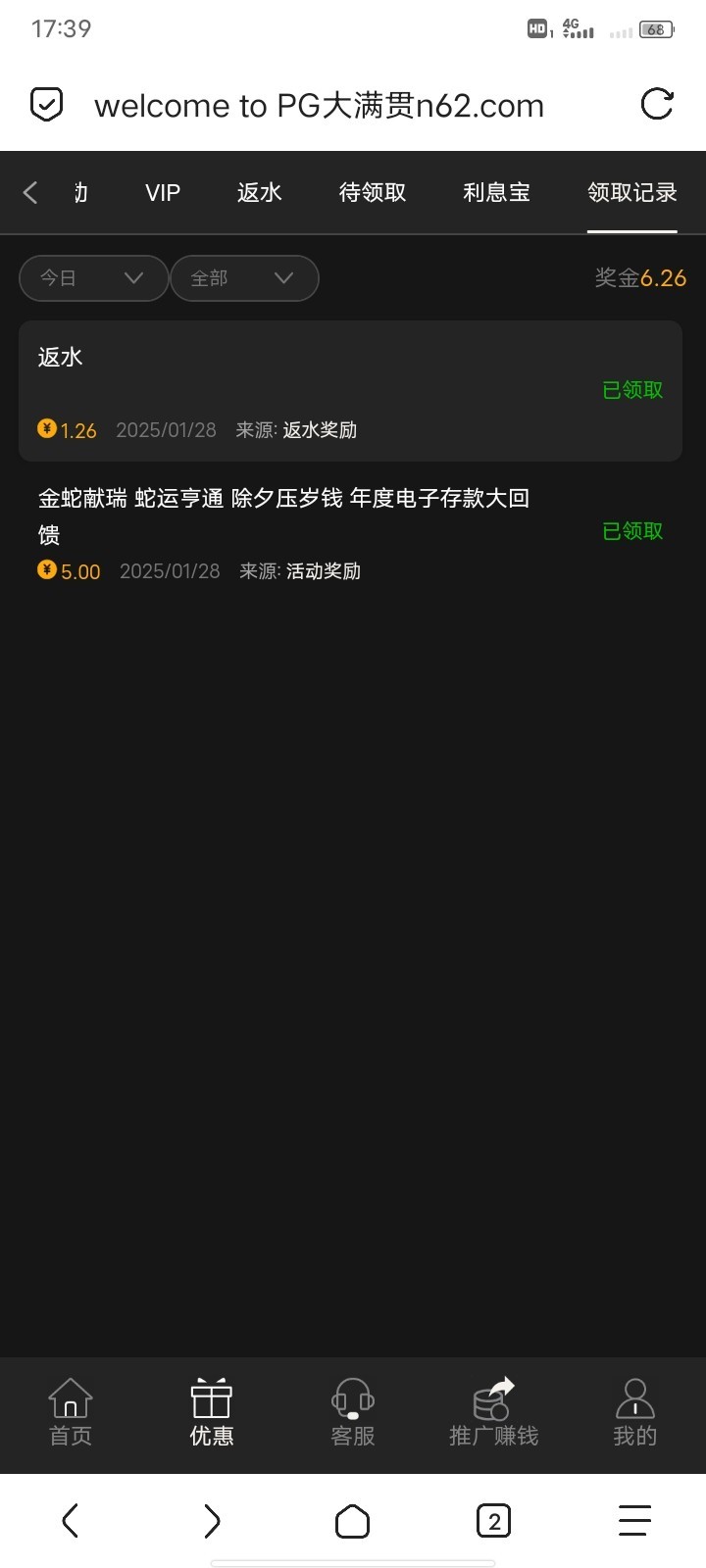
Task: Select the 领取记录 tab
Action: 631,192
